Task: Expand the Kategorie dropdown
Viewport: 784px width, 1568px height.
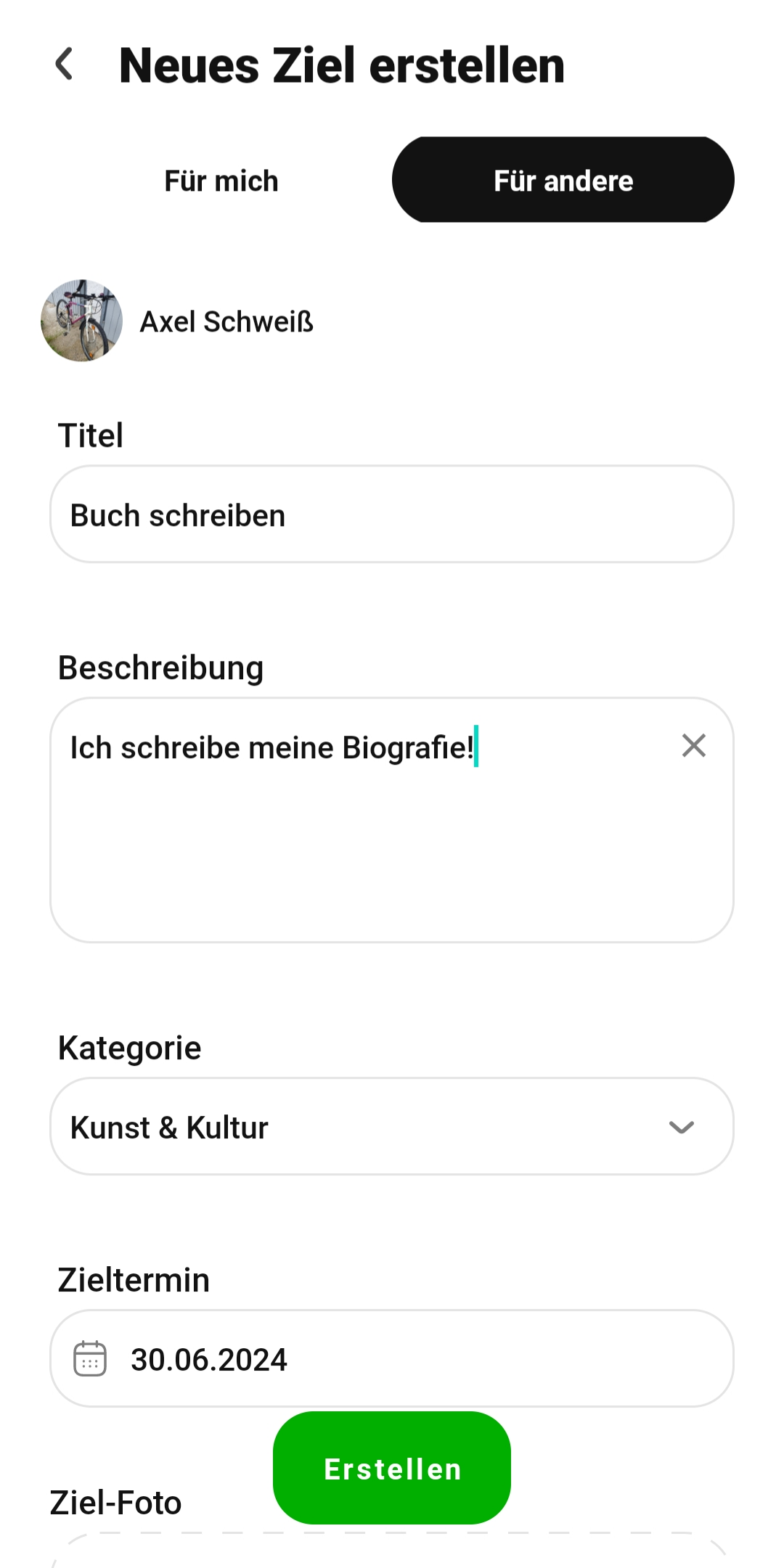Action: click(391, 1127)
